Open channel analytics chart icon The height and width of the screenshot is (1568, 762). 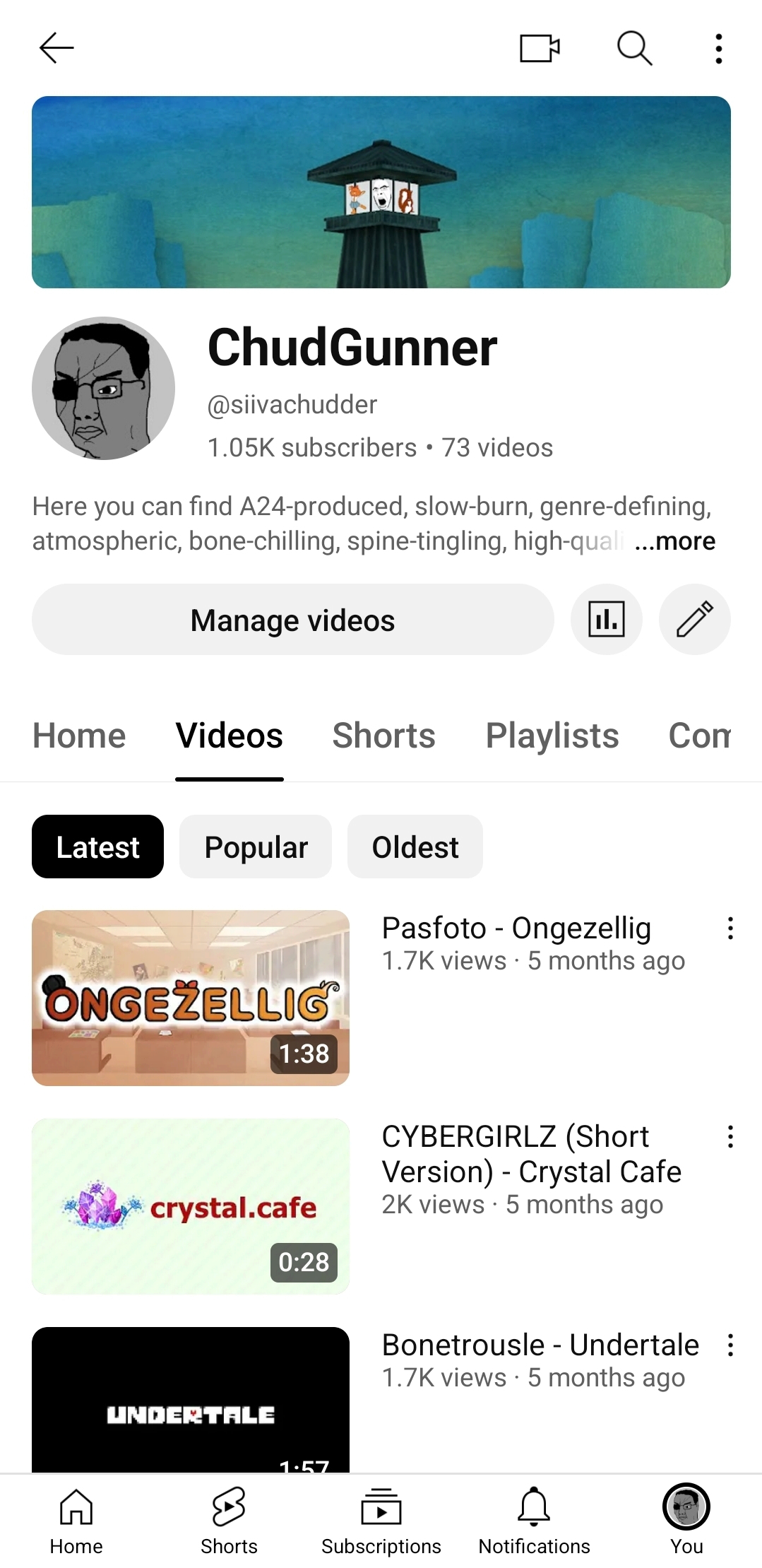[606, 620]
